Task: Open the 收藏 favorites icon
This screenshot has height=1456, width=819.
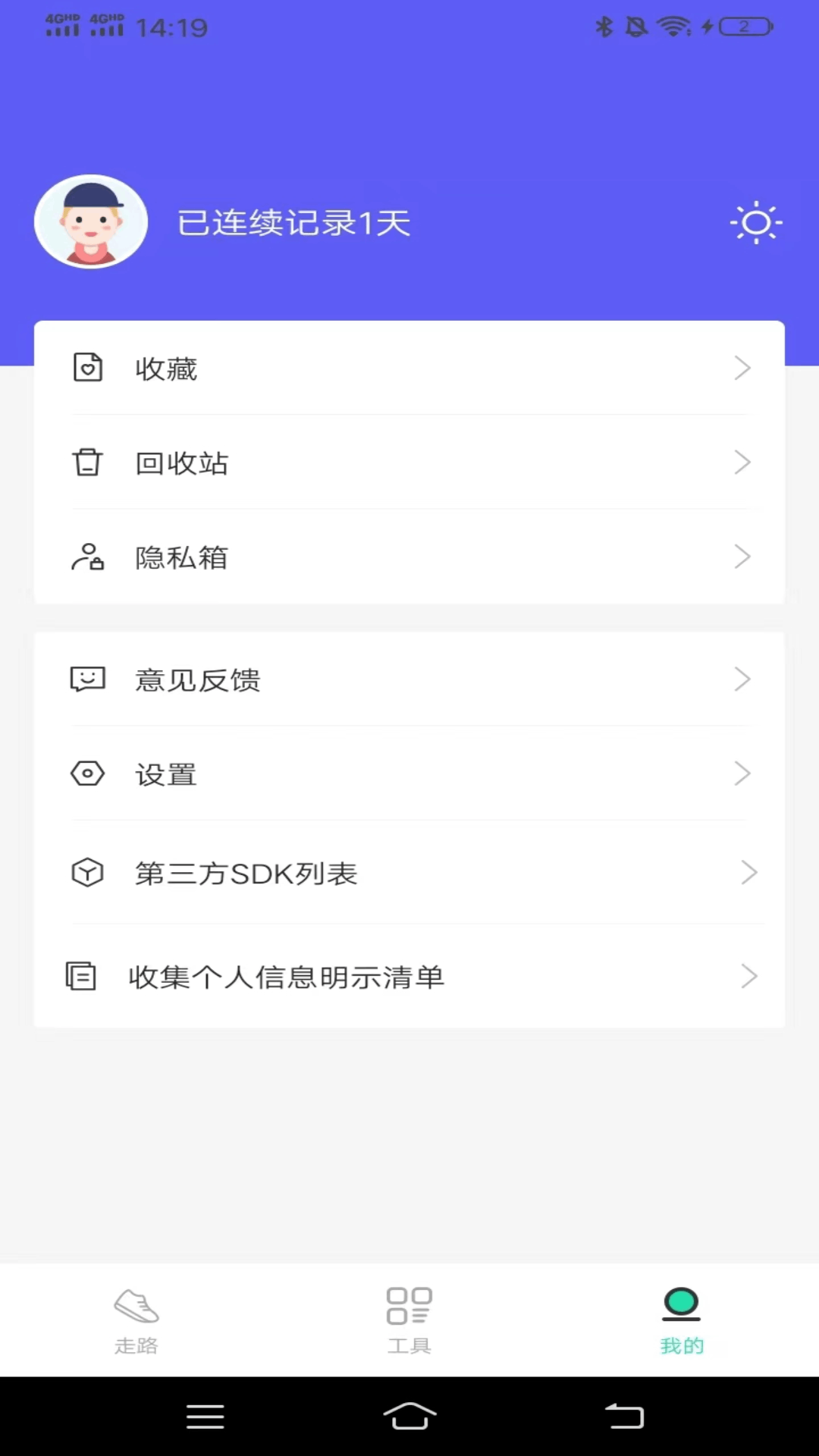Action: click(88, 368)
